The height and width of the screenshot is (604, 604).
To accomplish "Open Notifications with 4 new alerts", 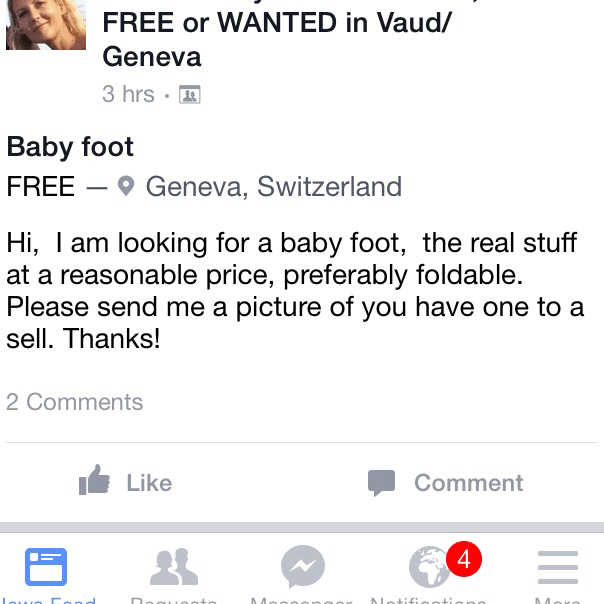I will [x=431, y=571].
